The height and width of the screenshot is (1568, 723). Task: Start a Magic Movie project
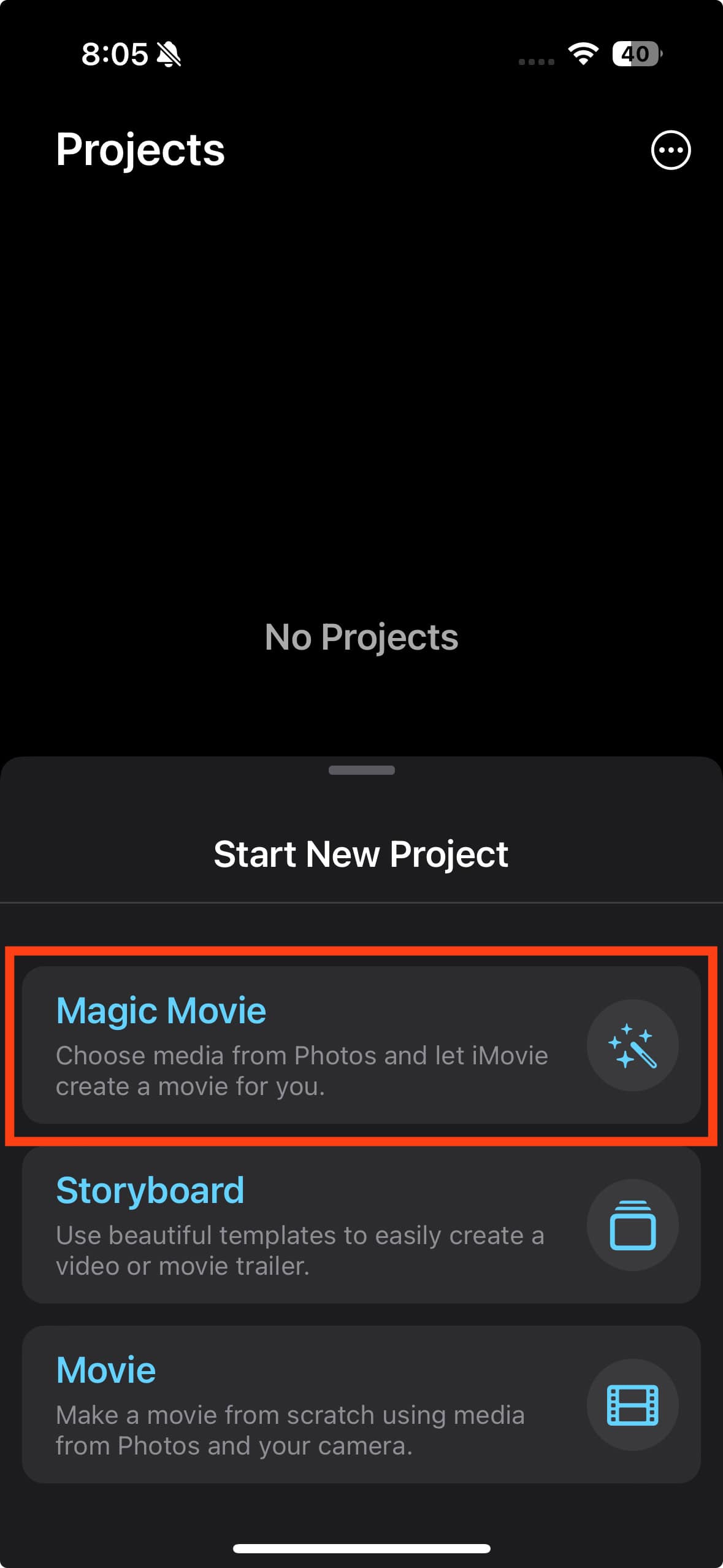[x=361, y=1045]
